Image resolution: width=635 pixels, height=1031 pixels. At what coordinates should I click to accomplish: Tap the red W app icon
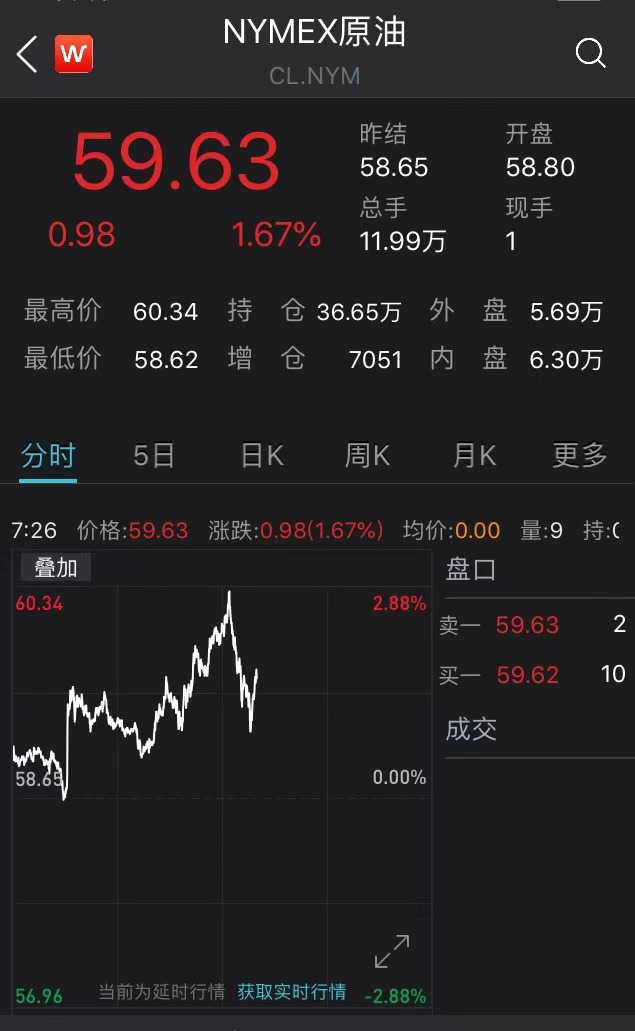tap(74, 54)
